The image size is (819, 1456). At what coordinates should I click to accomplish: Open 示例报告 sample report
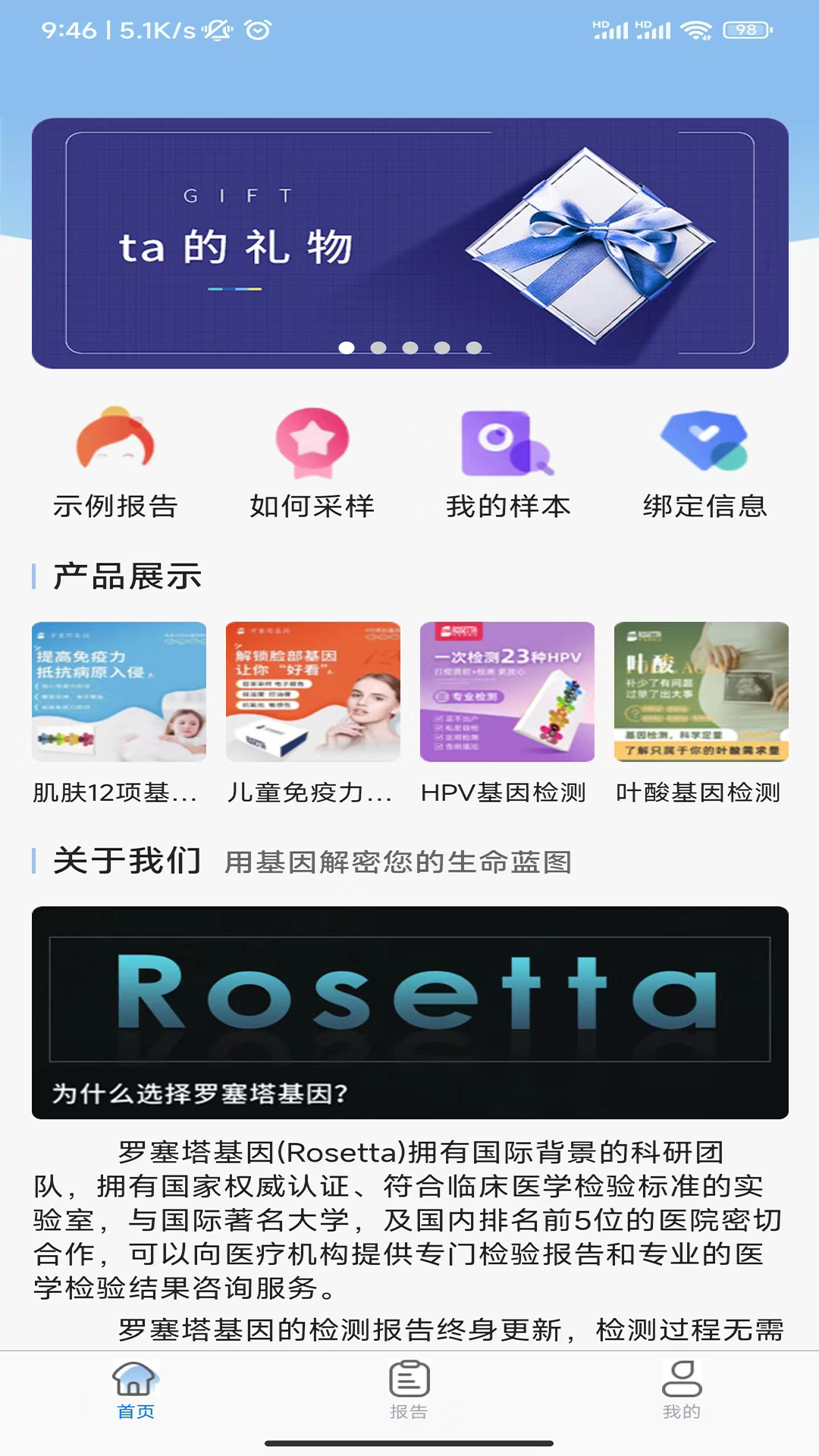click(115, 463)
